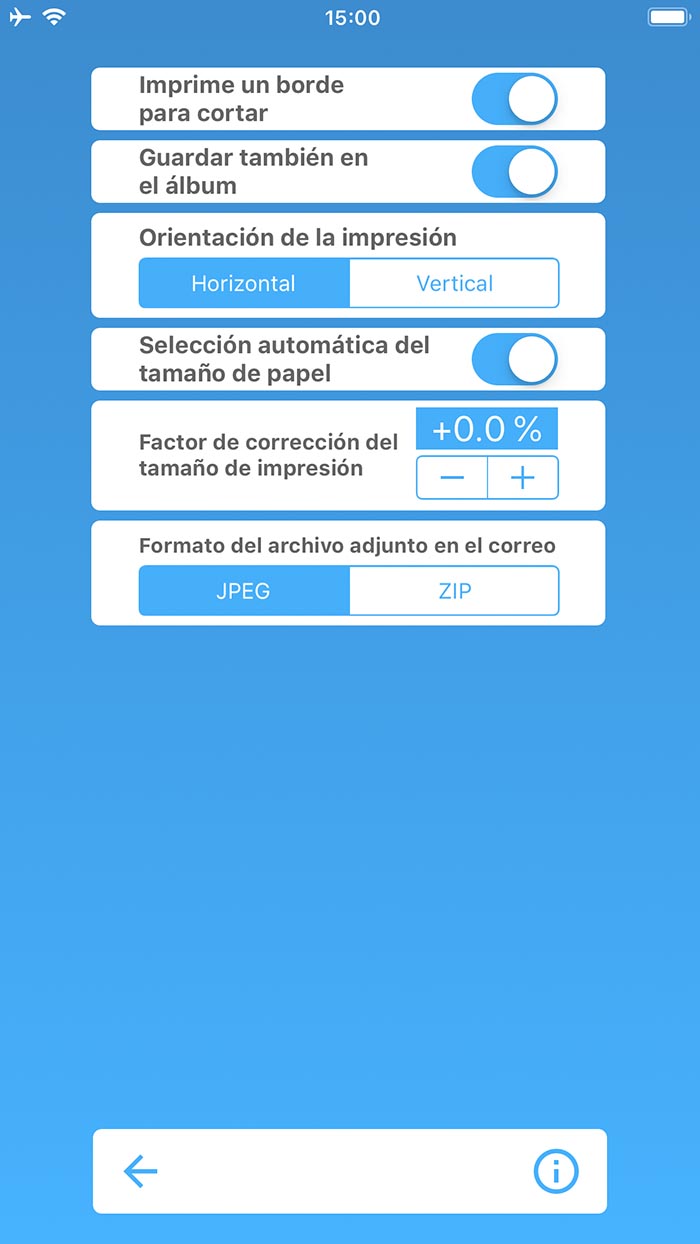Open the info icon
This screenshot has width=700, height=1244.
(x=556, y=1171)
